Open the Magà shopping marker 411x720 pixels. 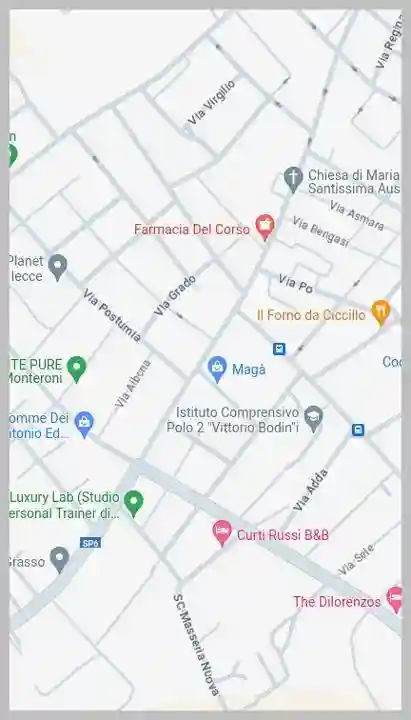(x=217, y=369)
